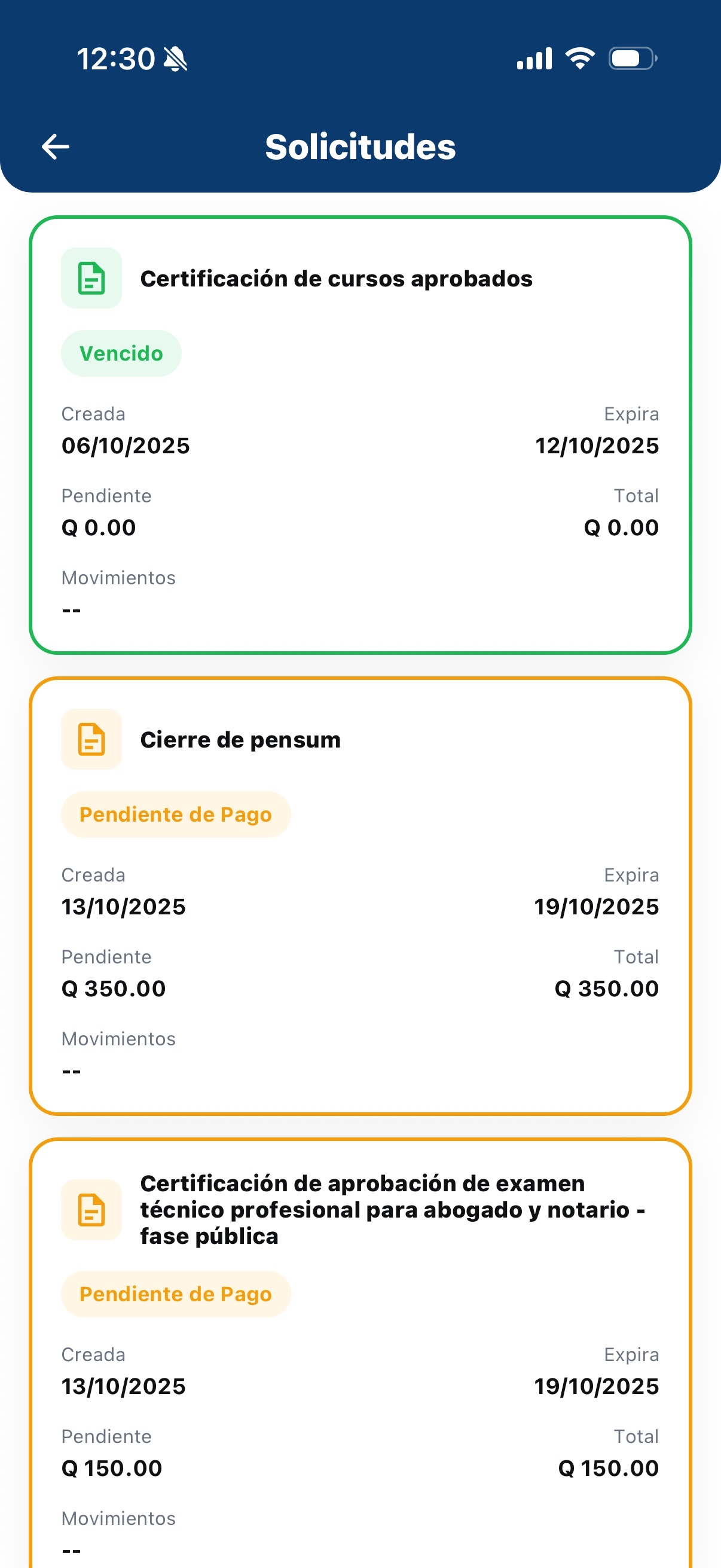The width and height of the screenshot is (721, 1568).
Task: Expand Movimientos on Certificación de cursos aprobados
Action: click(118, 577)
